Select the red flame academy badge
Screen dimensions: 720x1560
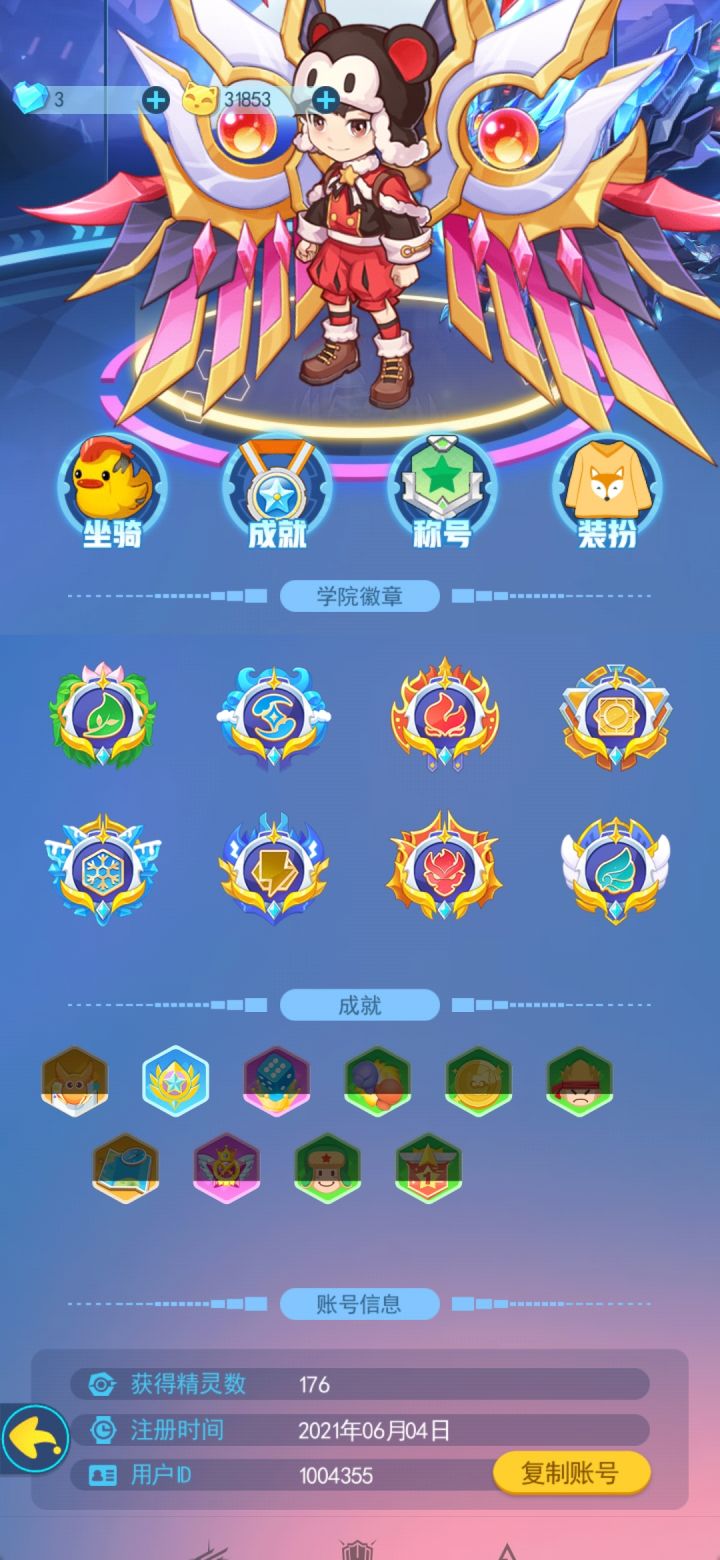point(443,713)
